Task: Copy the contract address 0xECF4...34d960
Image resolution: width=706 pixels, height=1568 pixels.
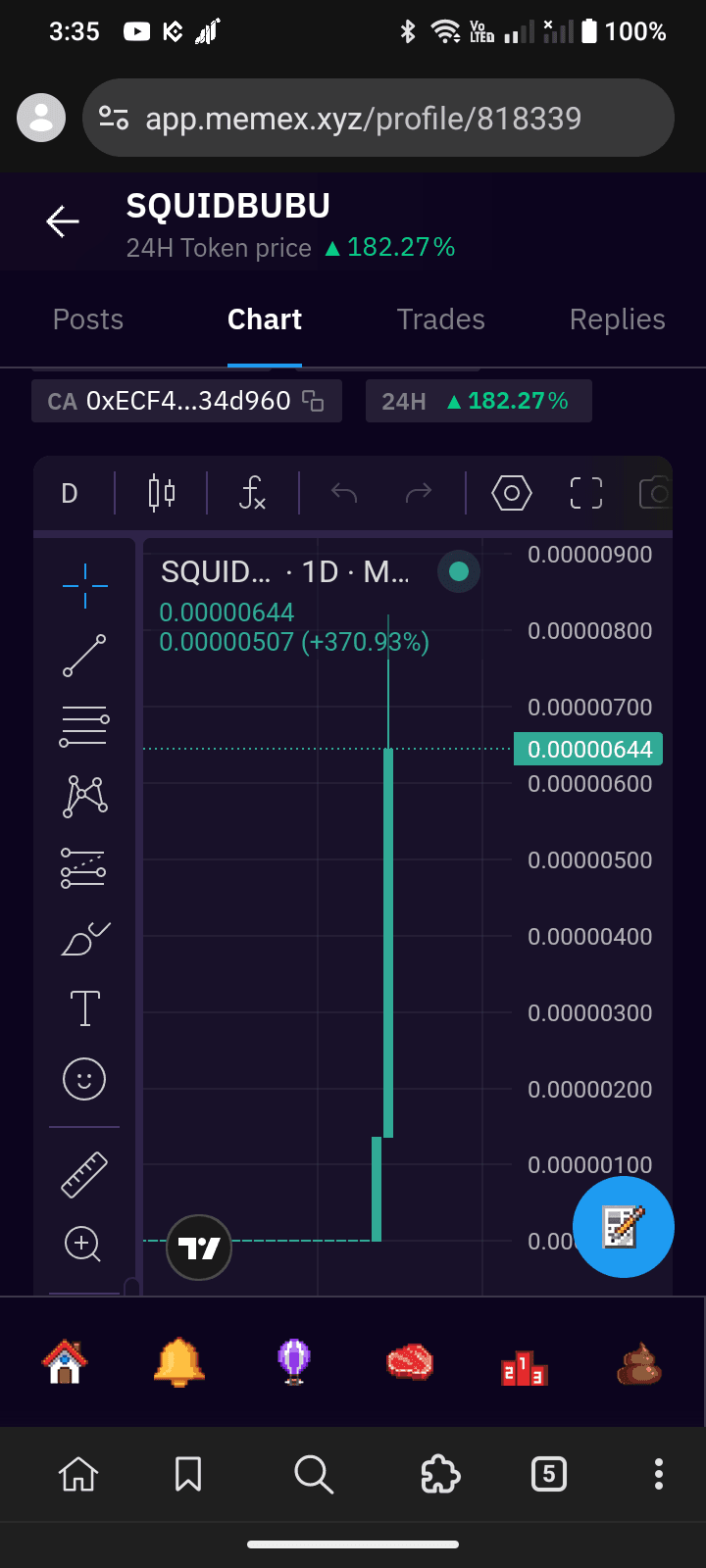Action: tap(313, 401)
